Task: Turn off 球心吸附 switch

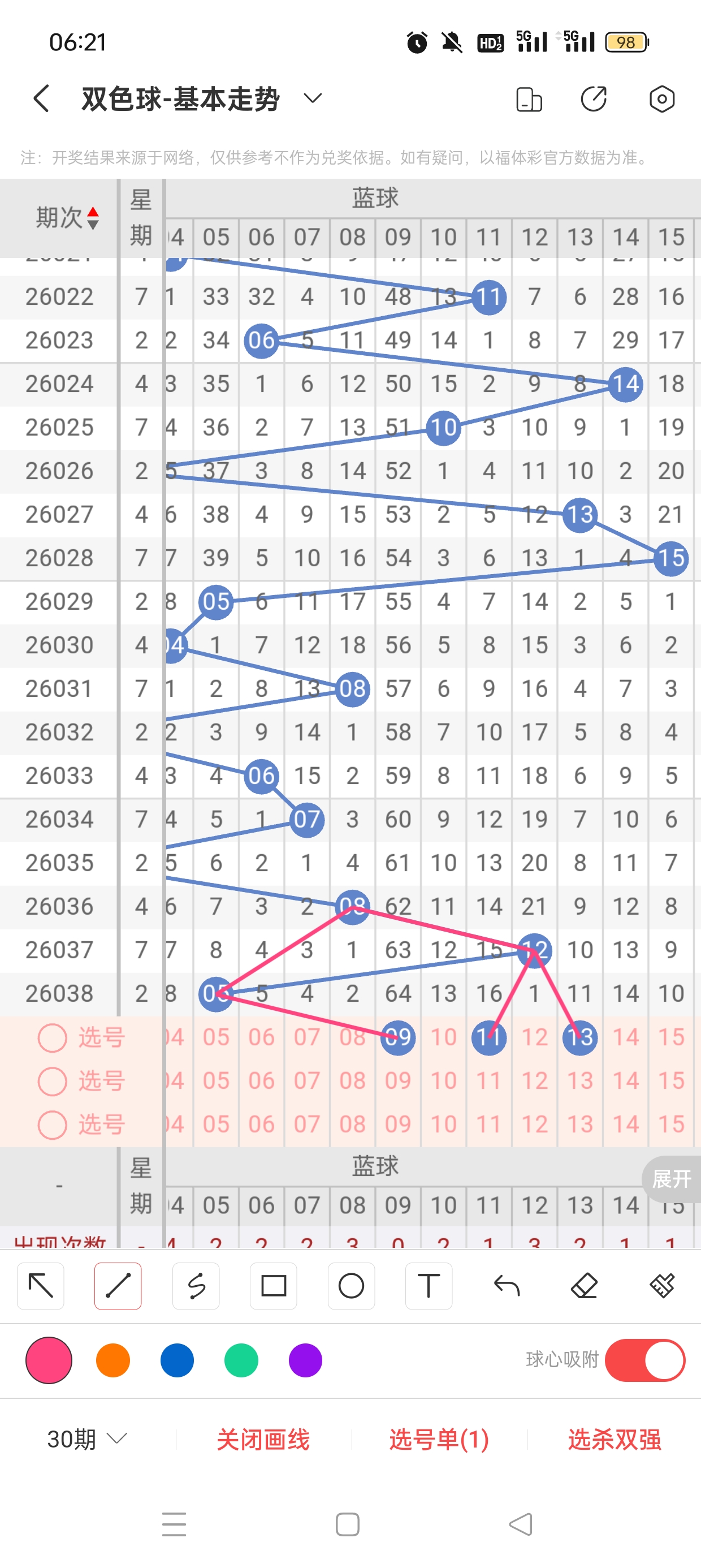Action: pyautogui.click(x=645, y=1360)
